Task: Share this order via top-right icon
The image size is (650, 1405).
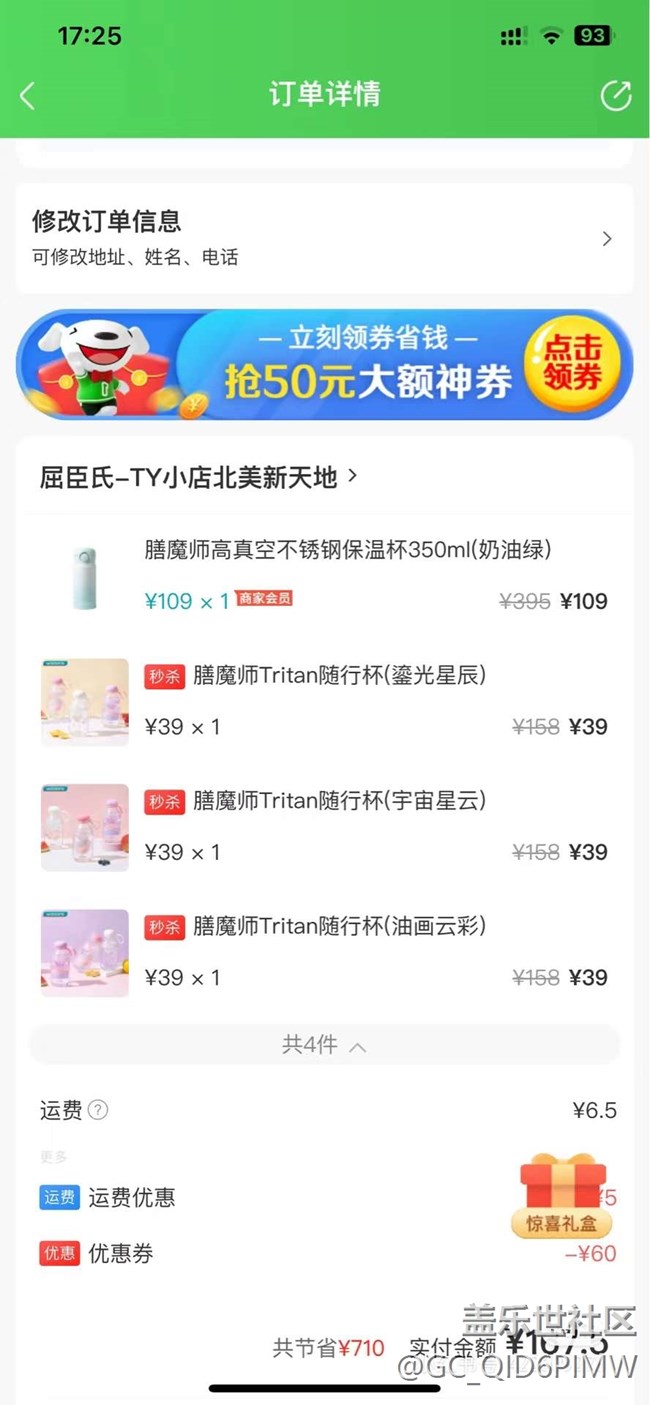Action: 615,95
